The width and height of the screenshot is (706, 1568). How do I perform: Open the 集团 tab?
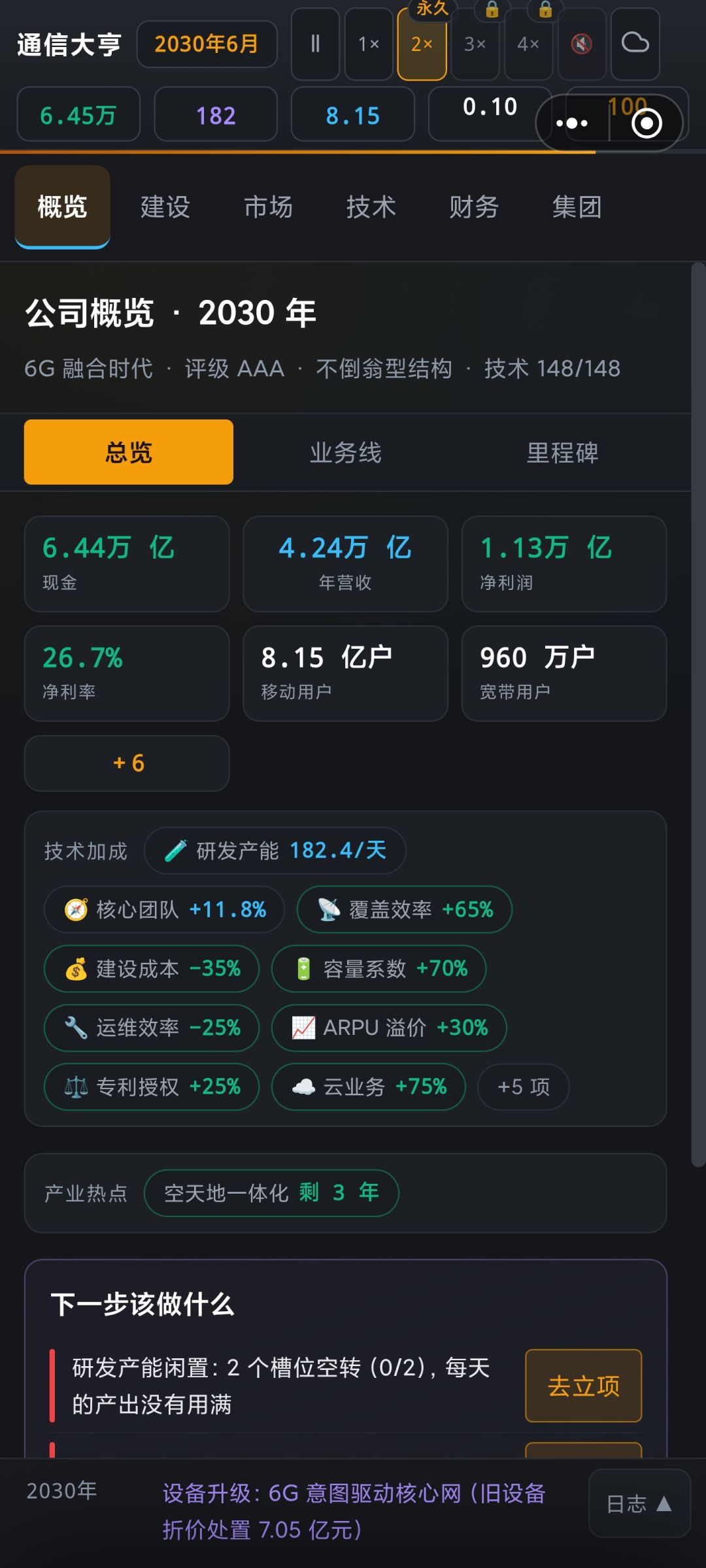(x=577, y=207)
